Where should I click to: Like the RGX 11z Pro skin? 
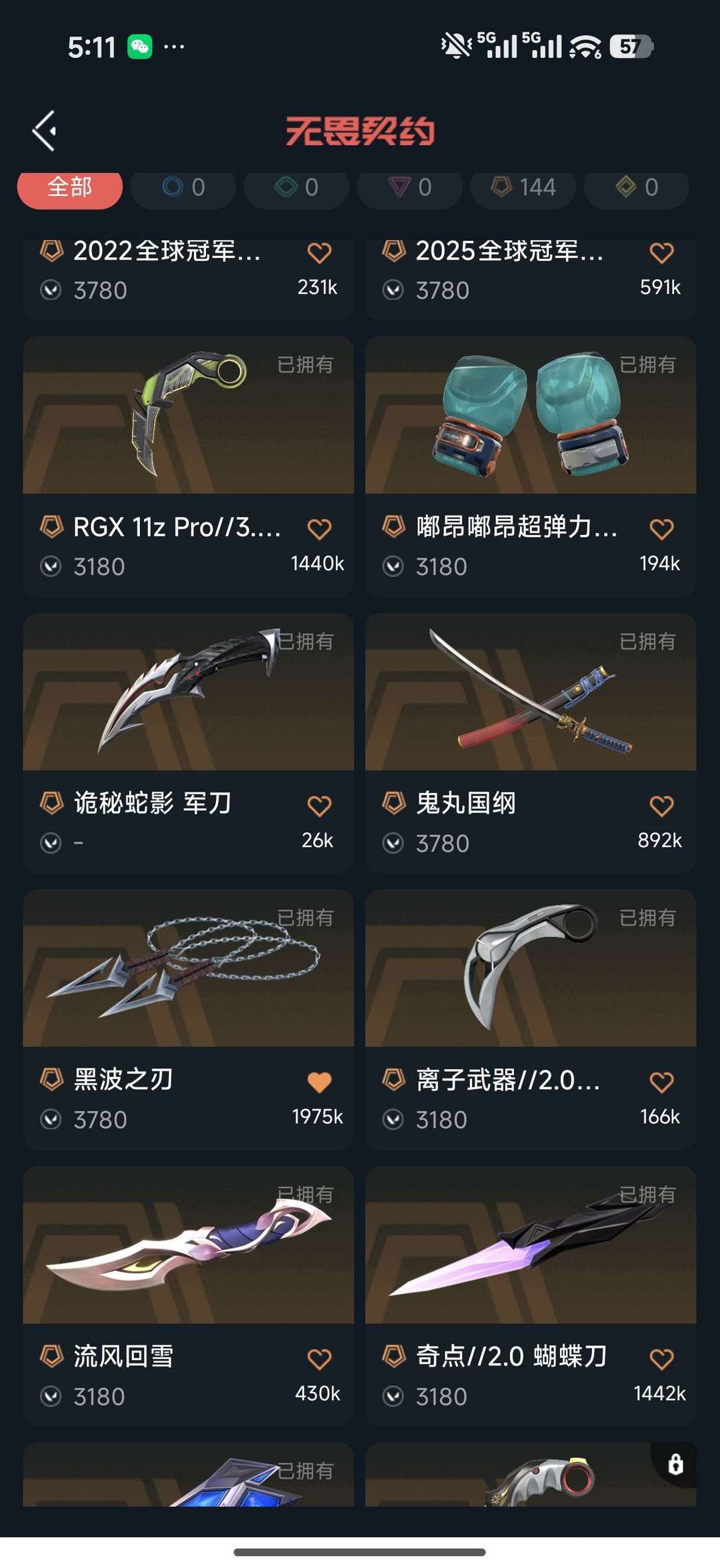319,530
